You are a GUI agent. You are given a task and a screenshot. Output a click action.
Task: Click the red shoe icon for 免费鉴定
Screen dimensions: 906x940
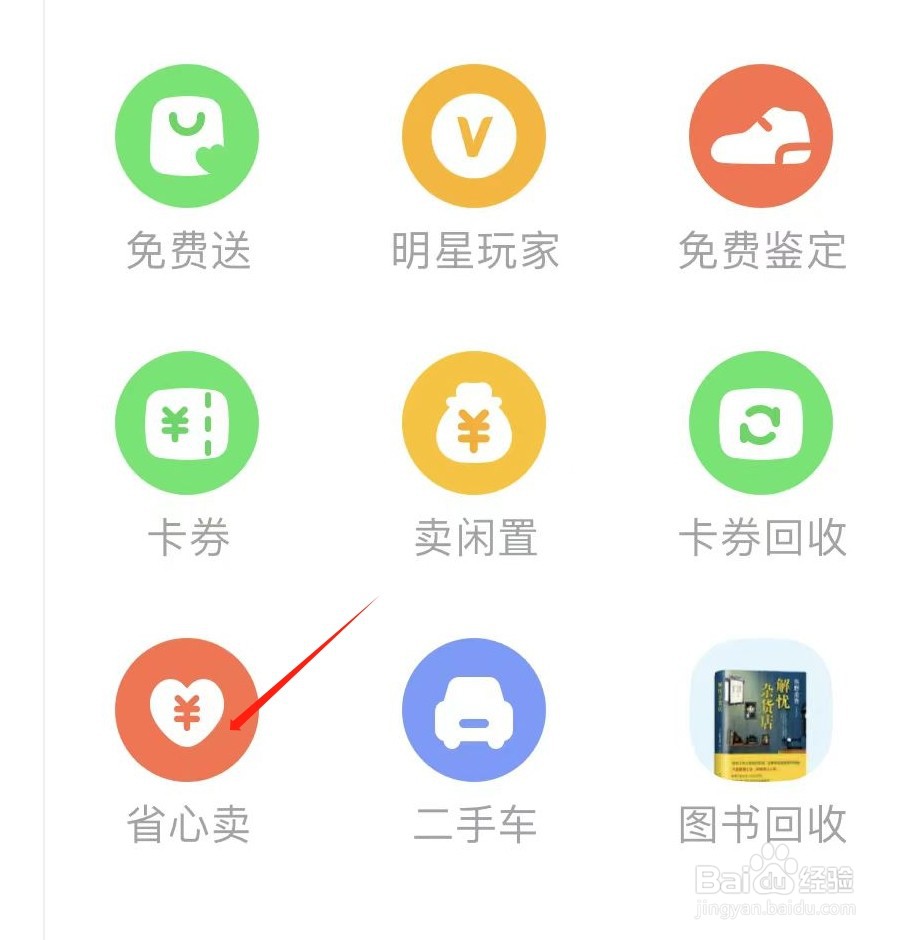(760, 136)
